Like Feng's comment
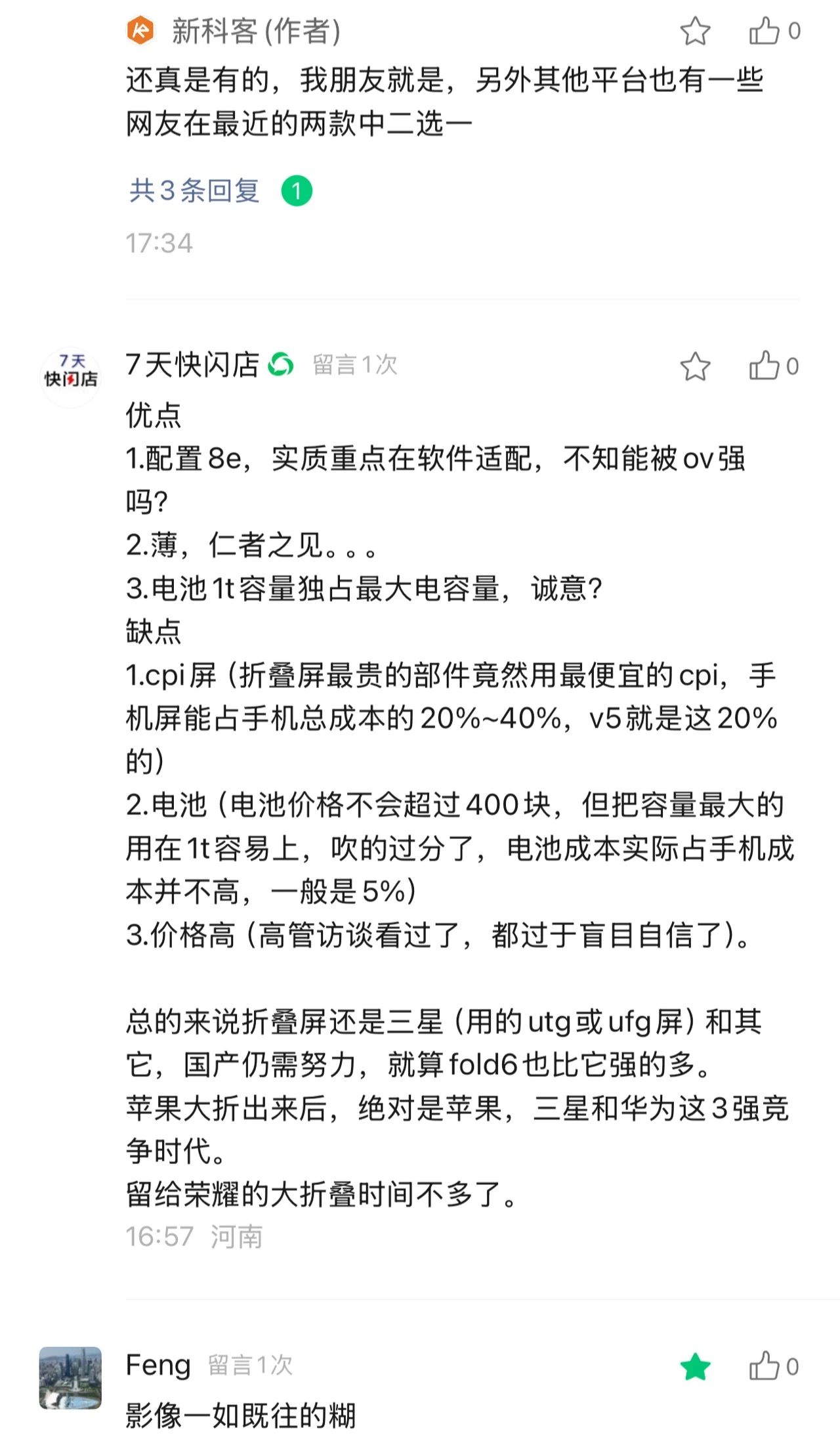840x1441 pixels. [774, 1367]
